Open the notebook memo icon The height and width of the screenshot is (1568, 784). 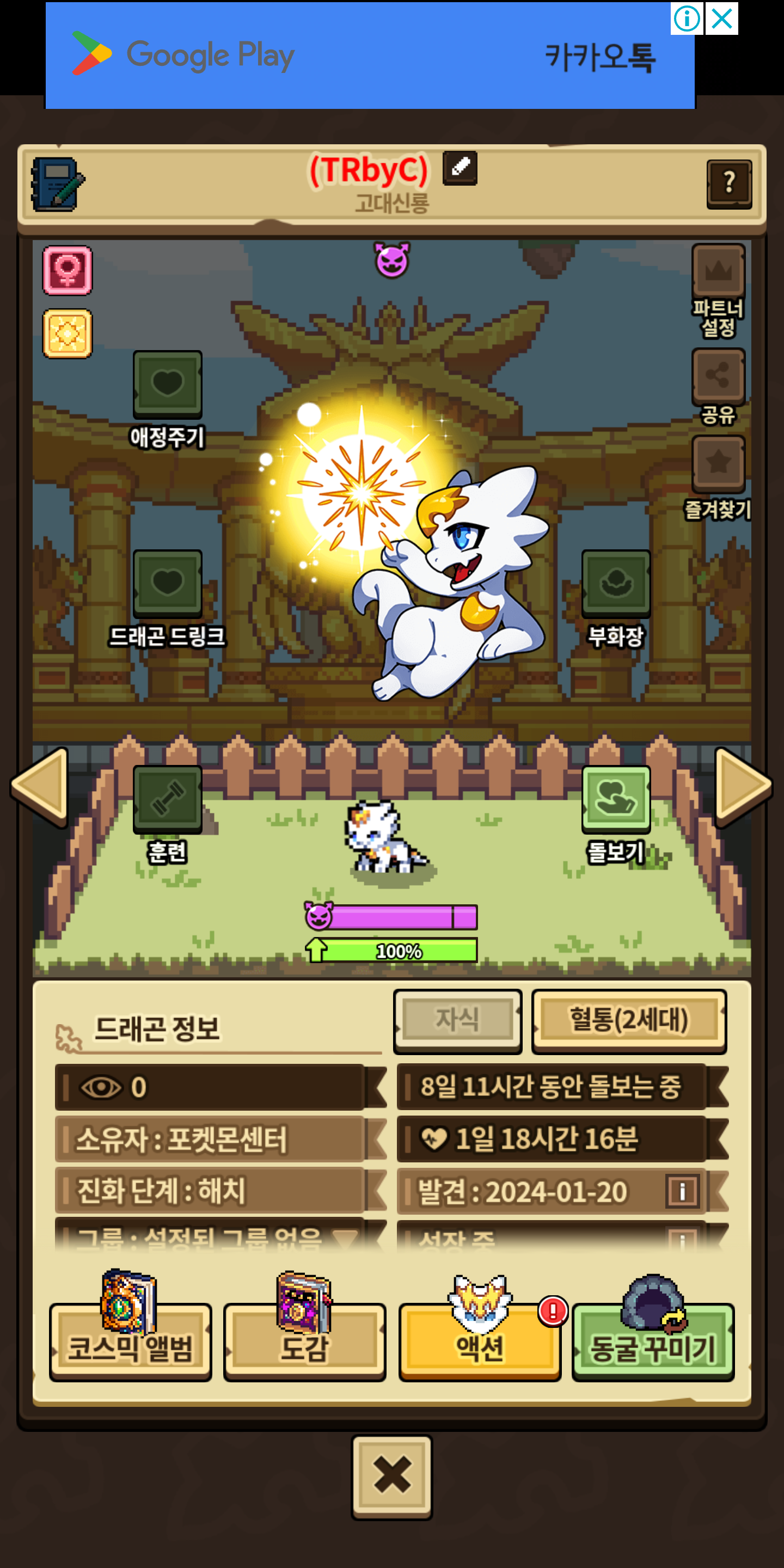(57, 184)
